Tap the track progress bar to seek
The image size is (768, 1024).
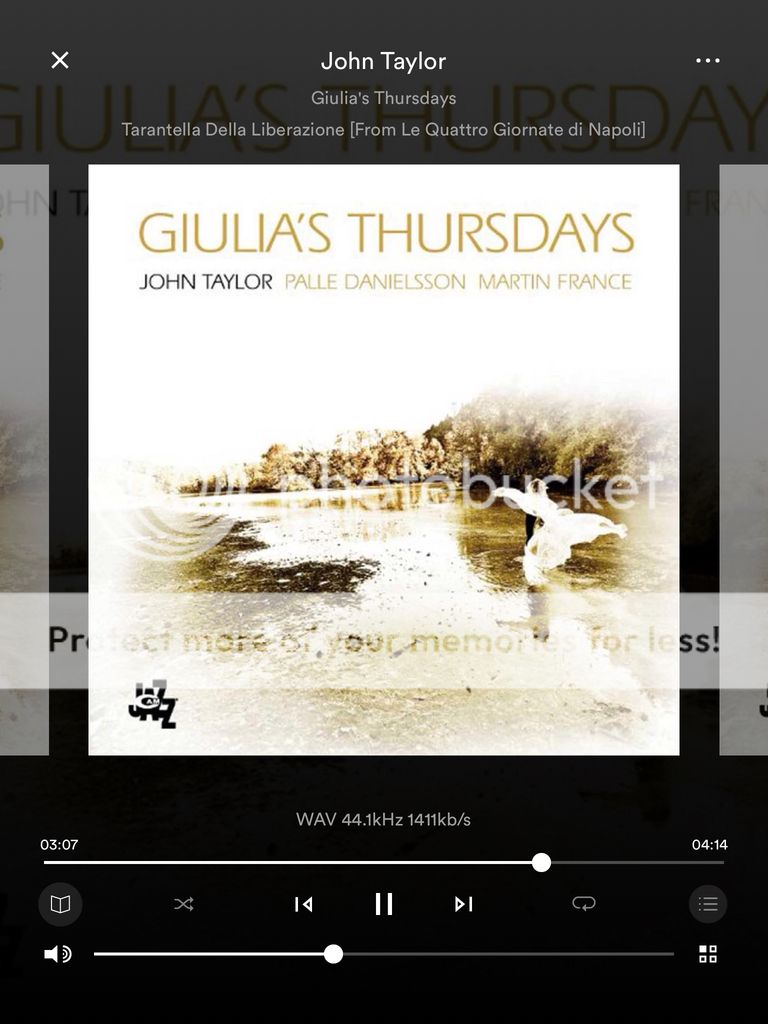click(384, 863)
